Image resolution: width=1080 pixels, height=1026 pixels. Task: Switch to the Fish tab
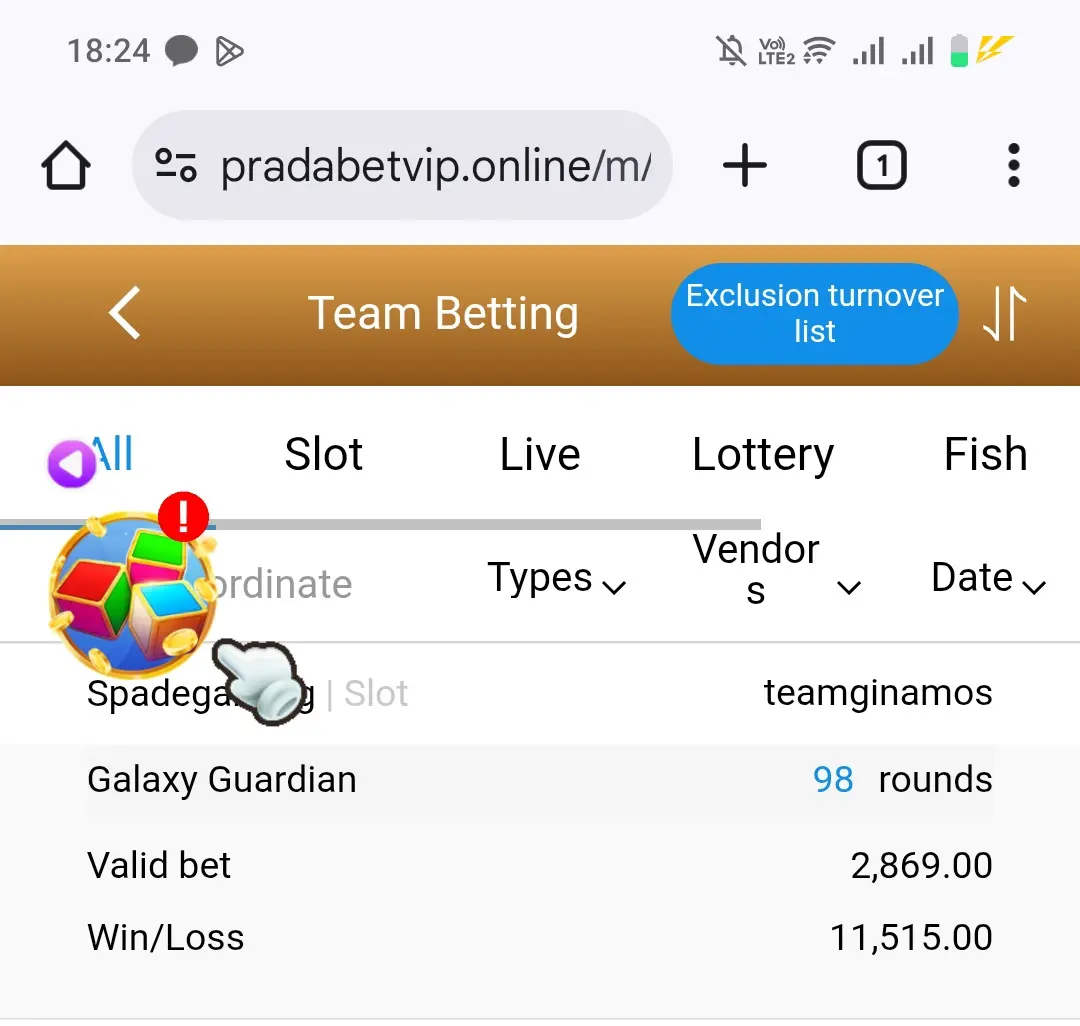[x=985, y=455]
